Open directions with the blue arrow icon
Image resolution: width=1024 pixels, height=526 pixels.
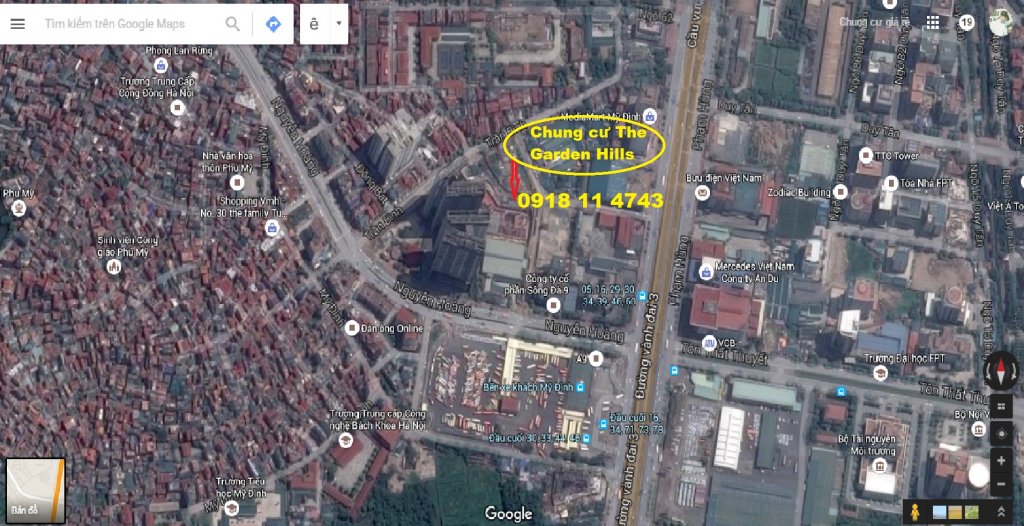(273, 24)
